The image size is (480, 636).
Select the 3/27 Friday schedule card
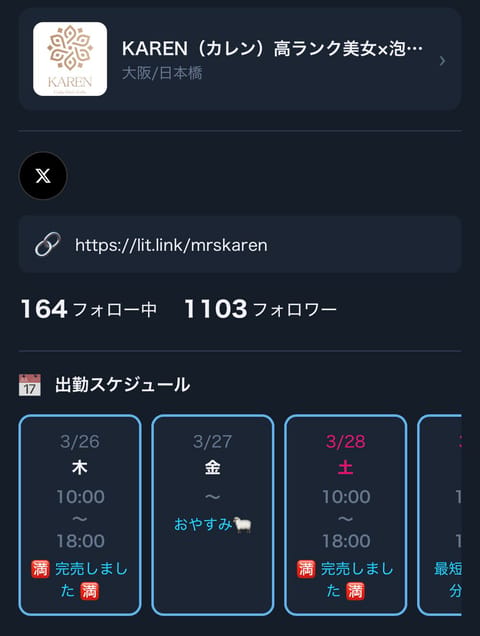(213, 515)
